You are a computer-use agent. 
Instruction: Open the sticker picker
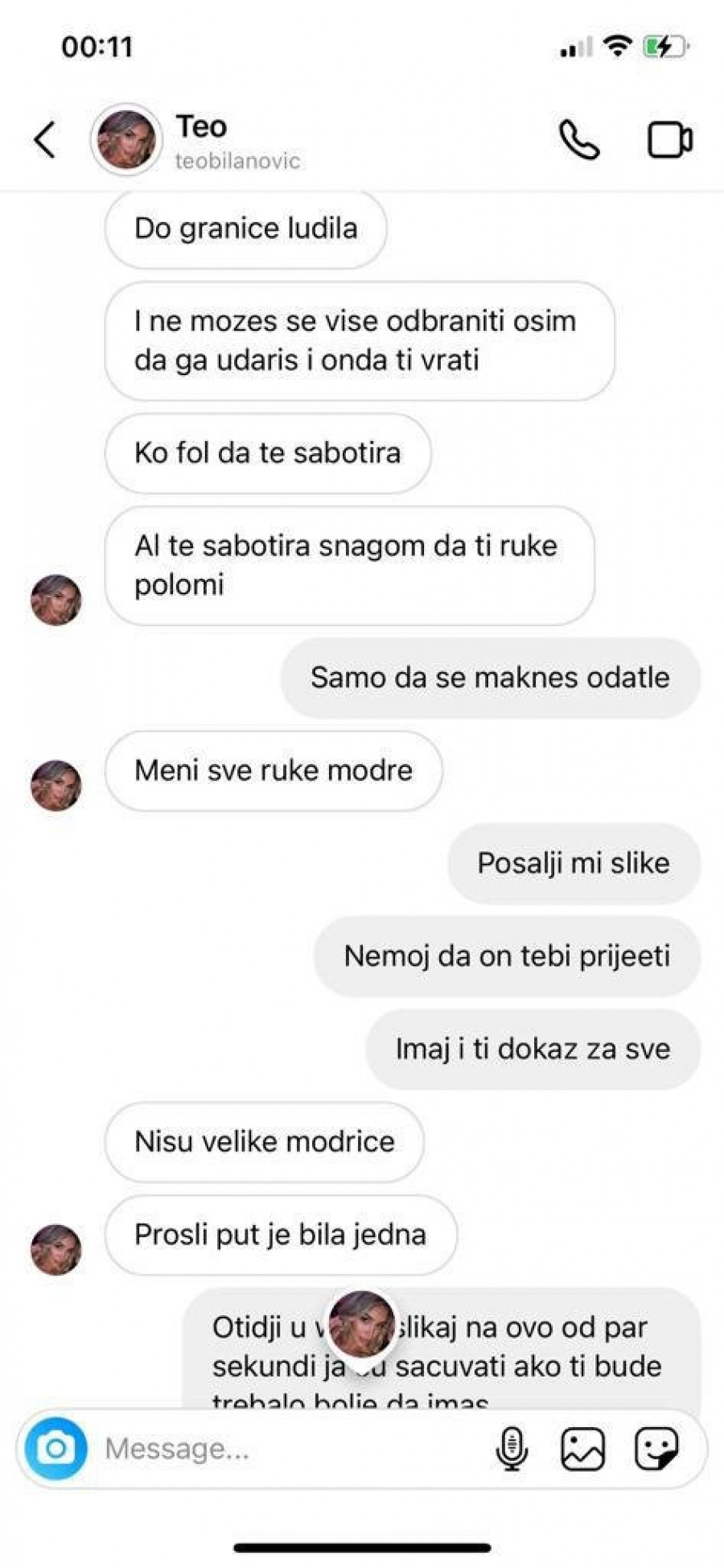coord(656,1449)
